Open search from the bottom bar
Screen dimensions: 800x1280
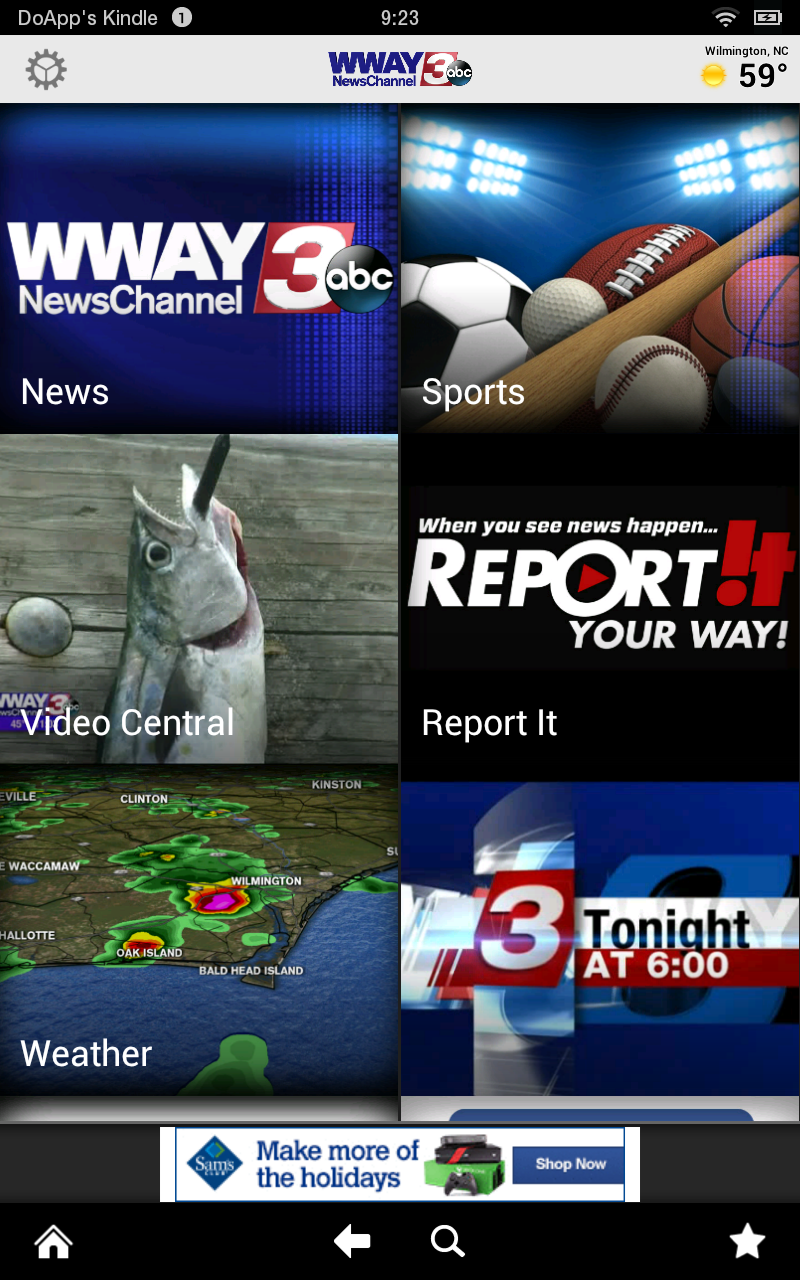pyautogui.click(x=447, y=1240)
